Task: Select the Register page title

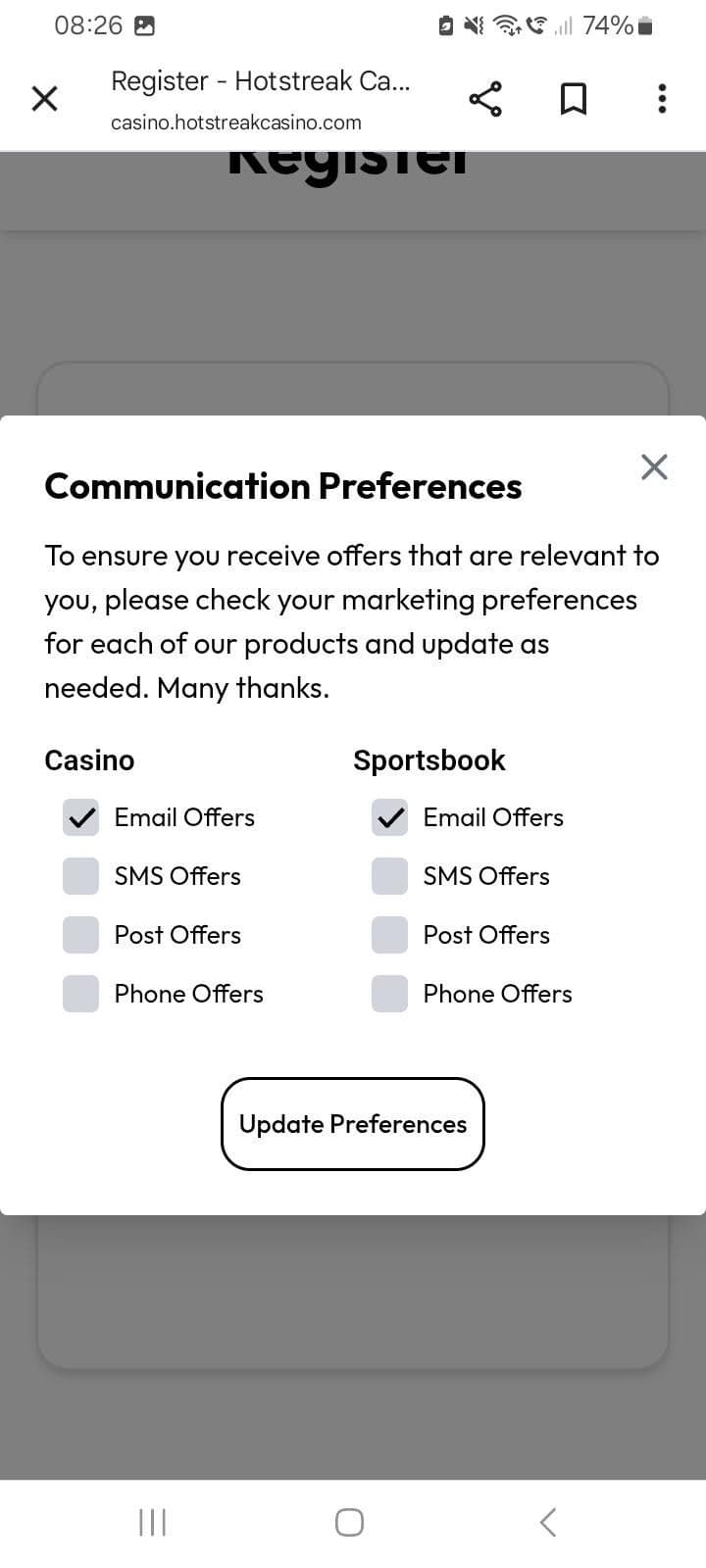Action: pyautogui.click(x=262, y=80)
